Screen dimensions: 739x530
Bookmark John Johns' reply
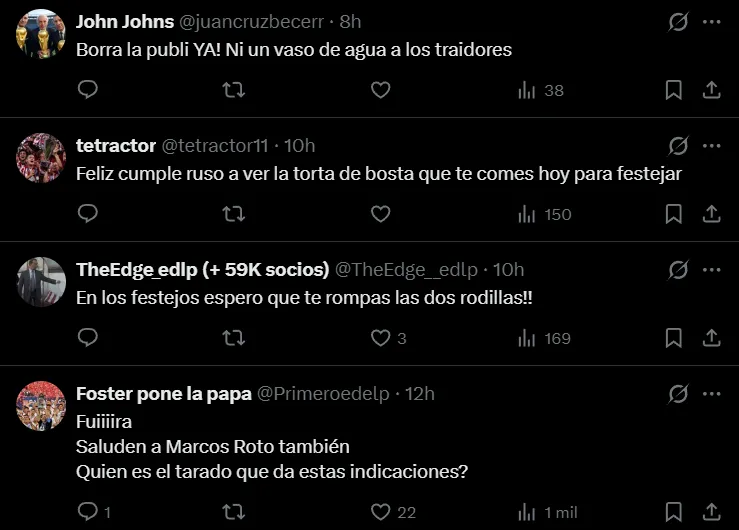click(x=673, y=90)
